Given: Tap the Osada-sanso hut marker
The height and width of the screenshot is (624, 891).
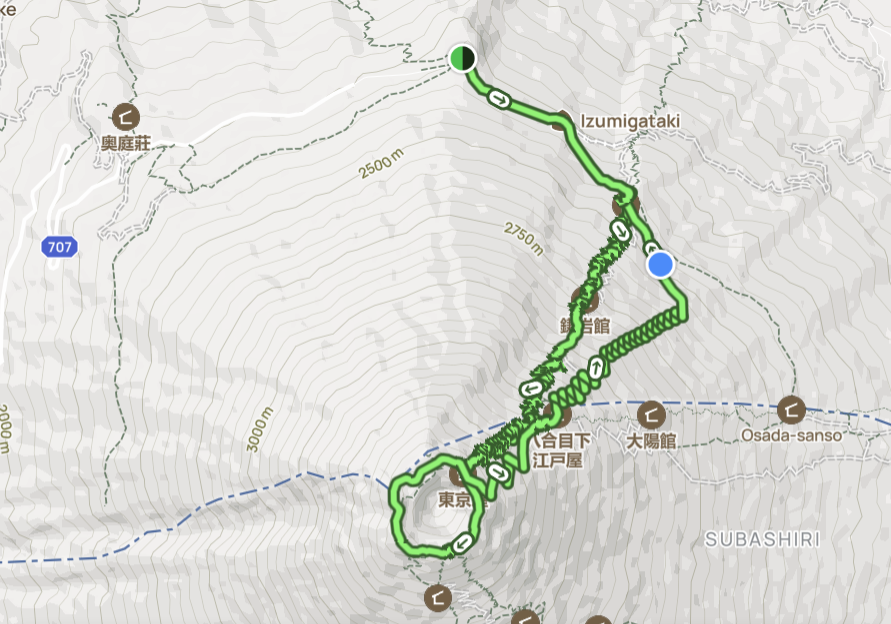Looking at the screenshot, I should (791, 410).
